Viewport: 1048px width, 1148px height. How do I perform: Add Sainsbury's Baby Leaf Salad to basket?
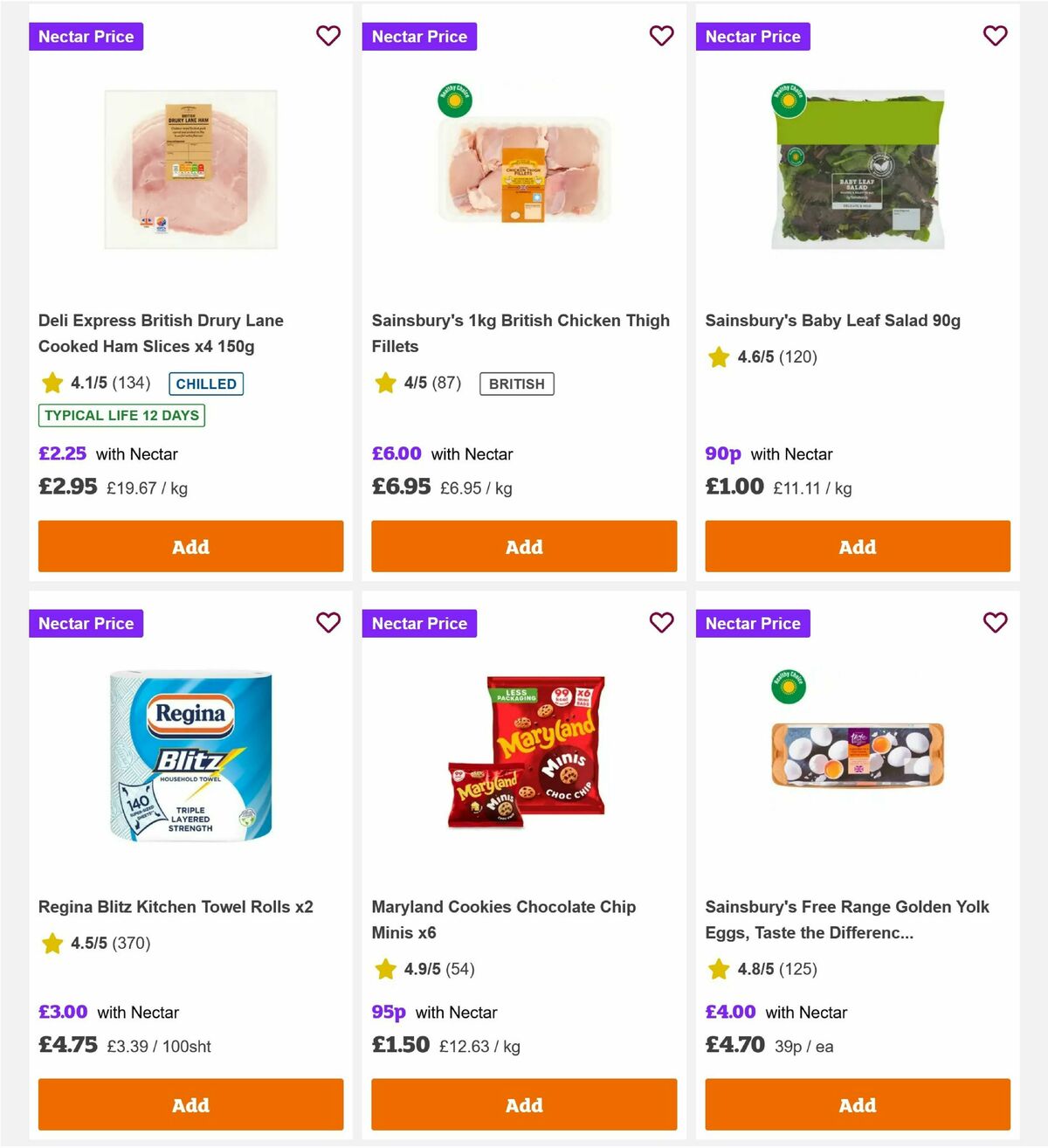coord(857,546)
